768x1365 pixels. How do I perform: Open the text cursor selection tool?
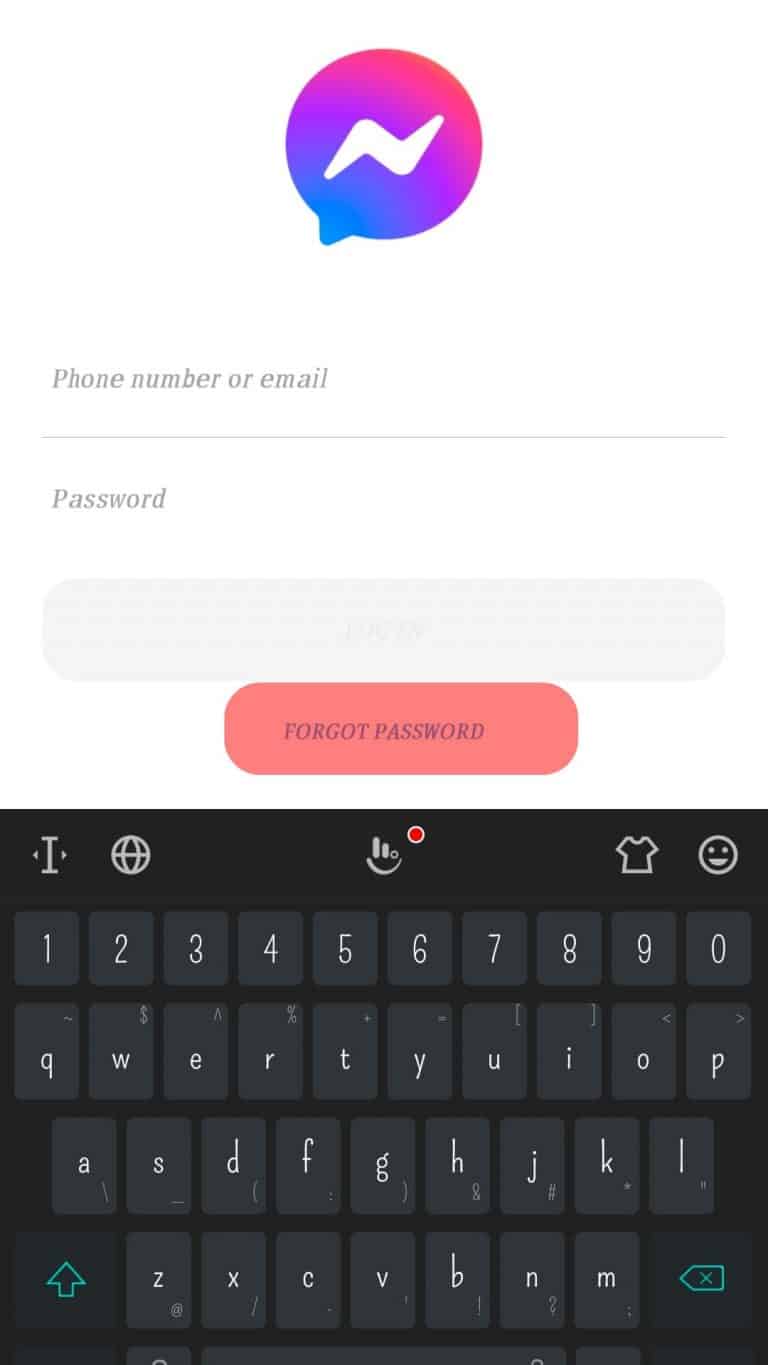[x=47, y=855]
